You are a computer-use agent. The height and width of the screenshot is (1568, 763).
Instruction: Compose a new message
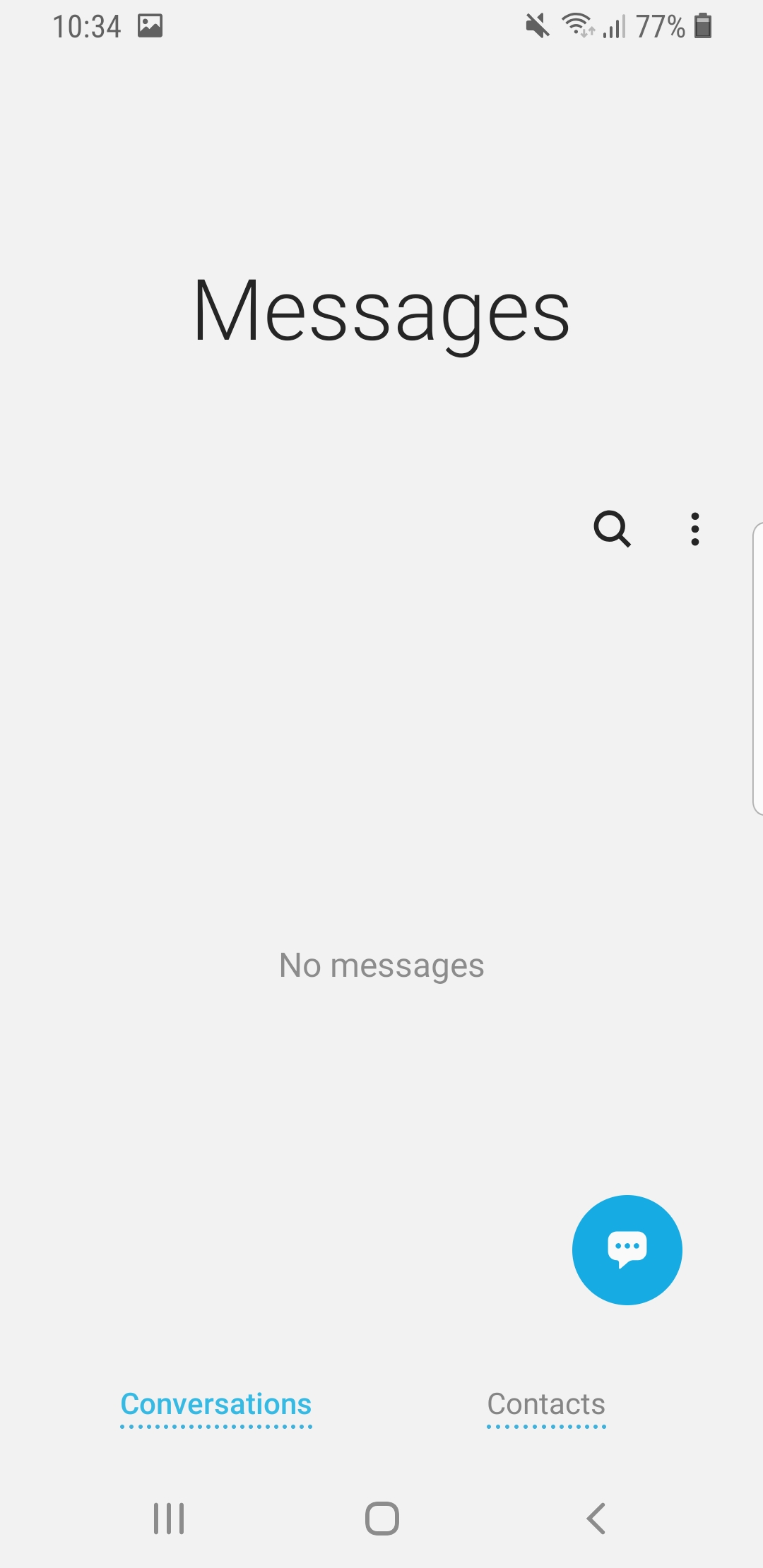point(627,1249)
